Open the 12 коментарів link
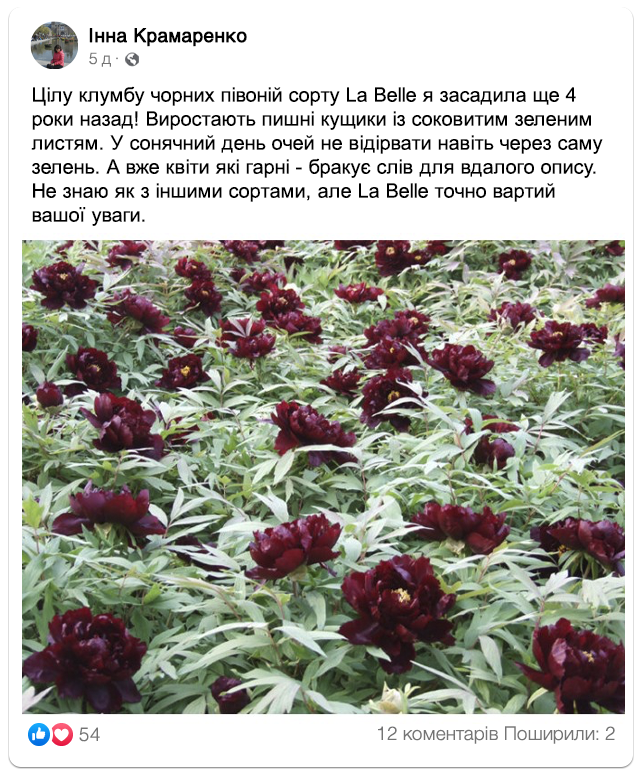The height and width of the screenshot is (779, 641). pos(437,735)
